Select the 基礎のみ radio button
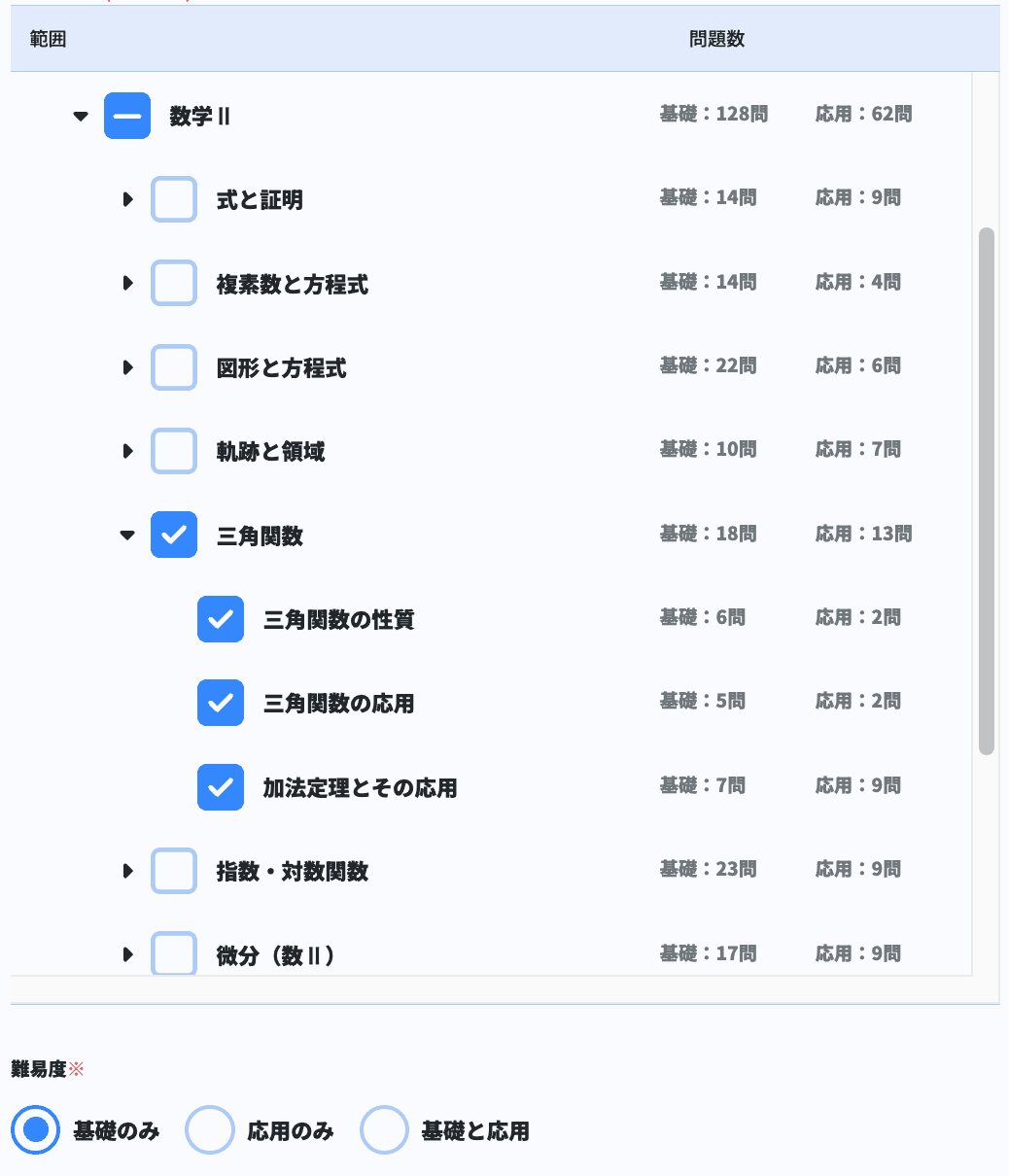Viewport: 1009px width, 1176px height. pyautogui.click(x=35, y=1130)
